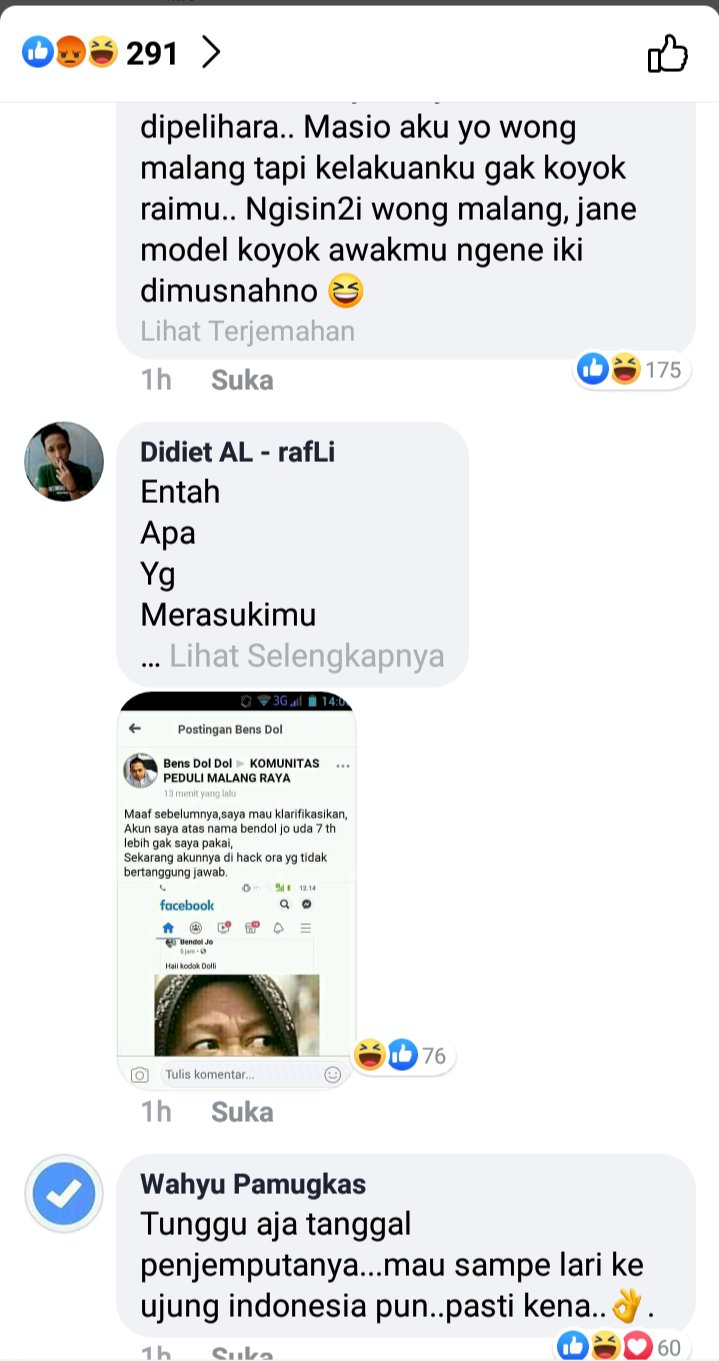Like the post with the thumbs-up icon

point(668,53)
